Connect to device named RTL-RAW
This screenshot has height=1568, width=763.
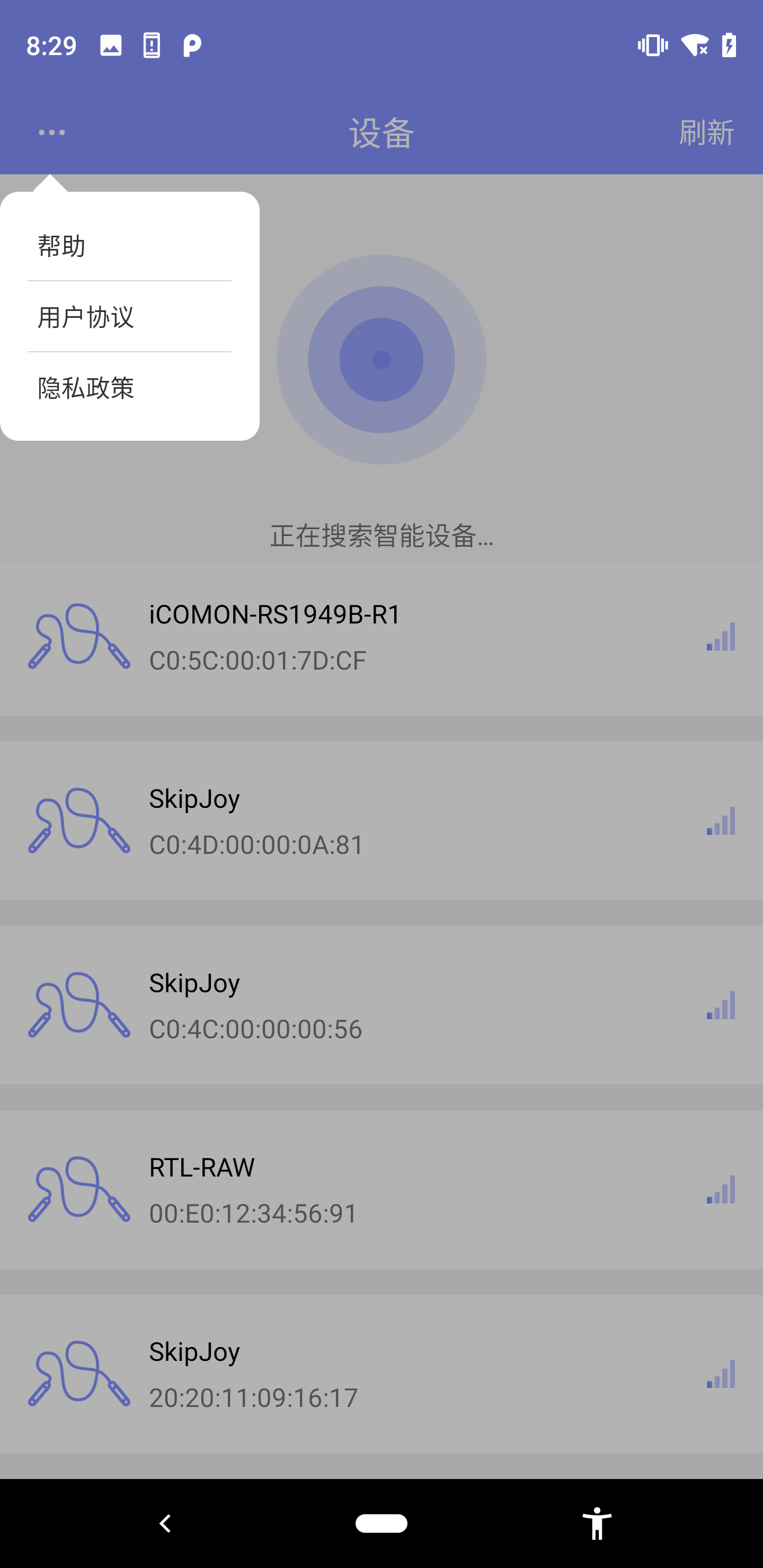click(381, 1190)
